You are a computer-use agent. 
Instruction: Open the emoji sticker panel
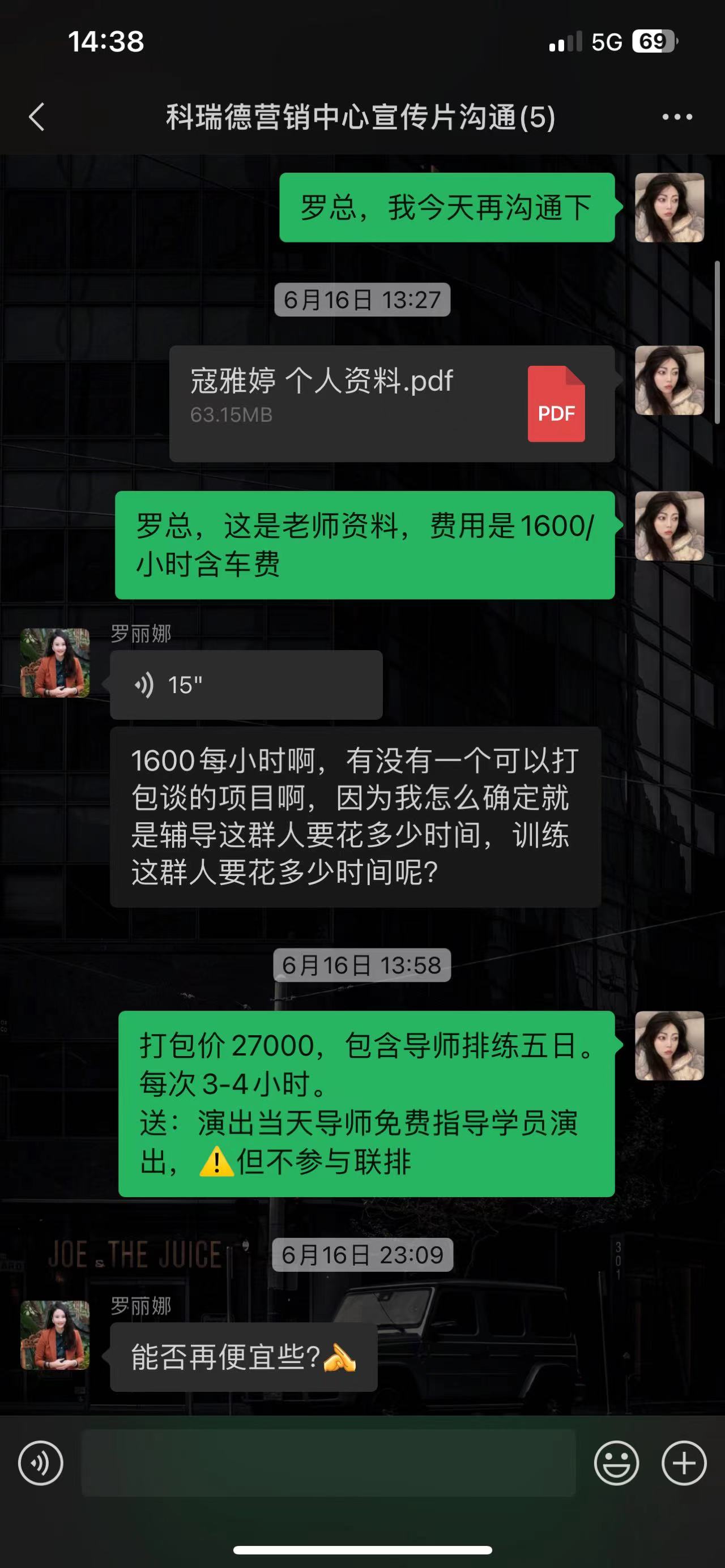tap(616, 1463)
